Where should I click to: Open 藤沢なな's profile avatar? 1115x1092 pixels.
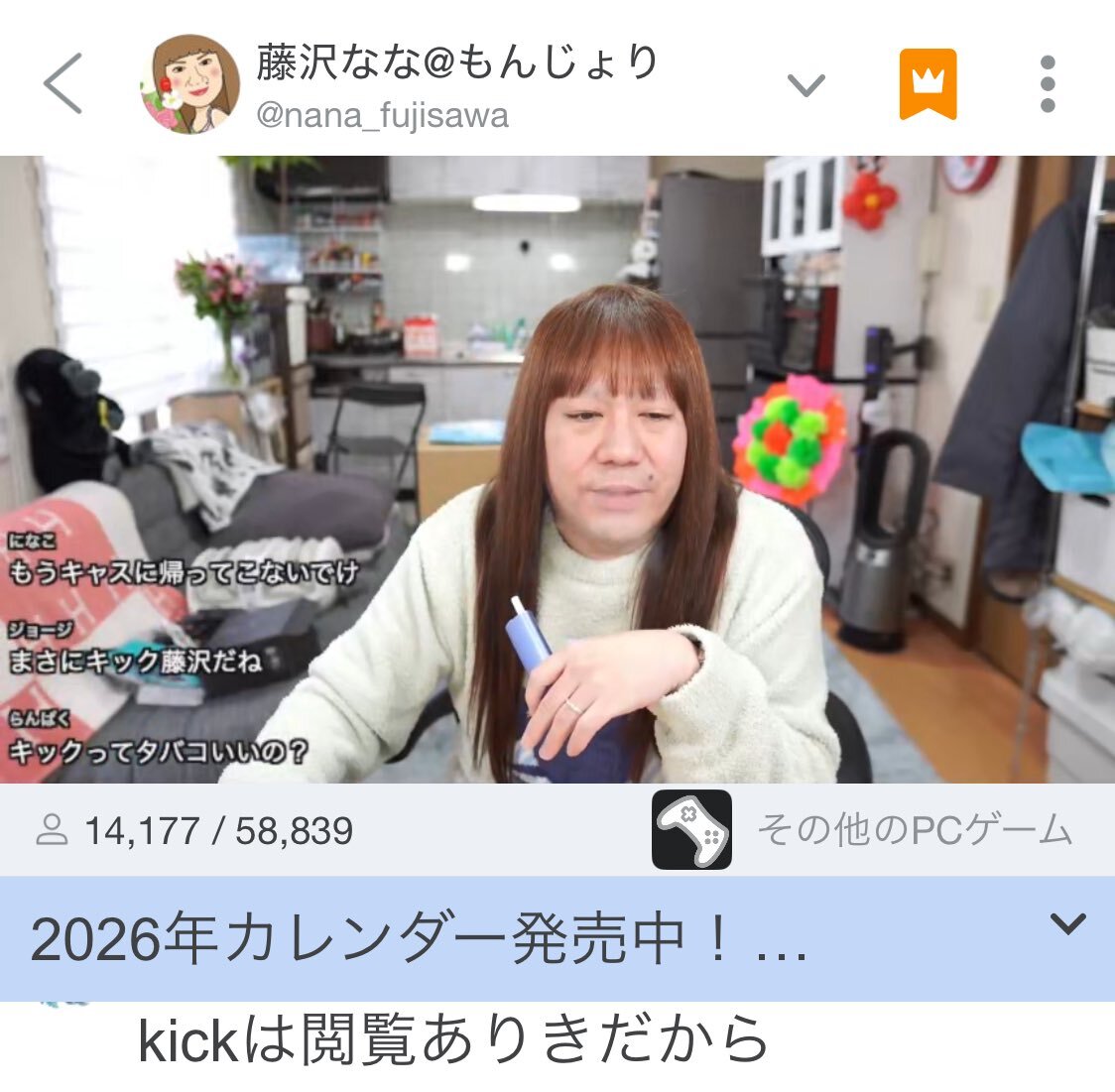tap(189, 84)
